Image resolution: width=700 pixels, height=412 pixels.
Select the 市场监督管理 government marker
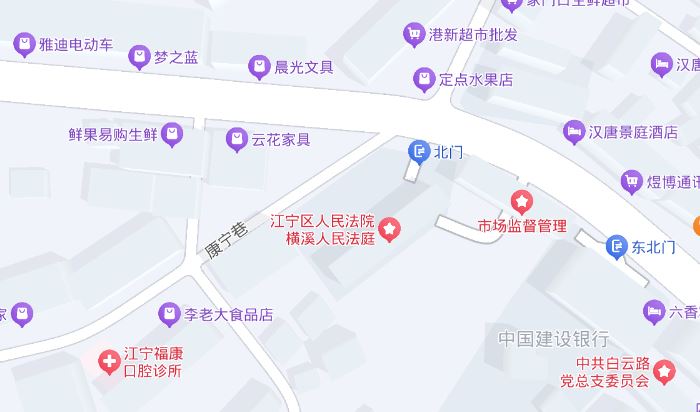pos(521,202)
